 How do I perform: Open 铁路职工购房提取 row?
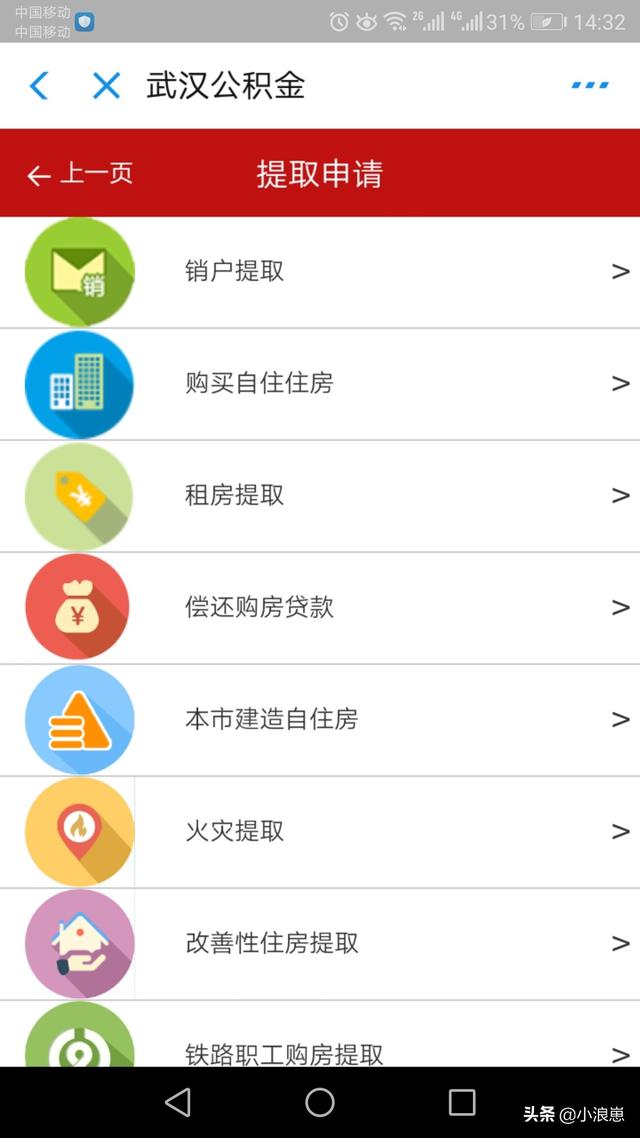tap(320, 1033)
